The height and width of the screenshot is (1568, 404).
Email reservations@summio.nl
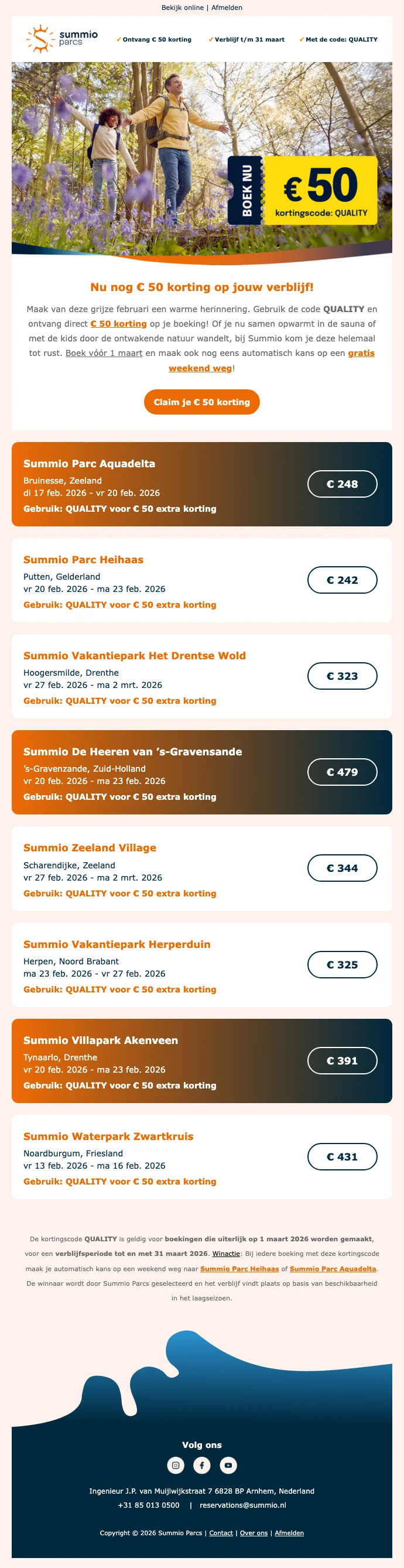pyautogui.click(x=243, y=1505)
